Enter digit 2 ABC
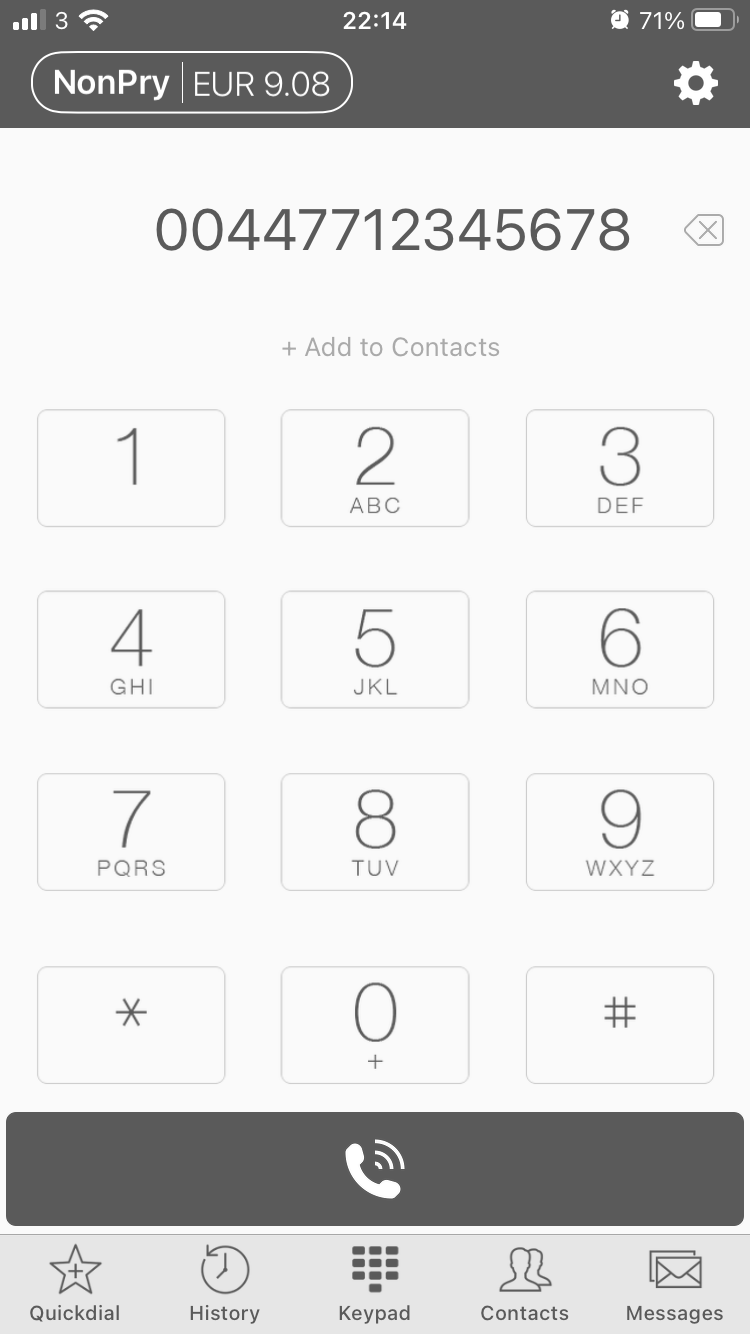 [x=375, y=467]
